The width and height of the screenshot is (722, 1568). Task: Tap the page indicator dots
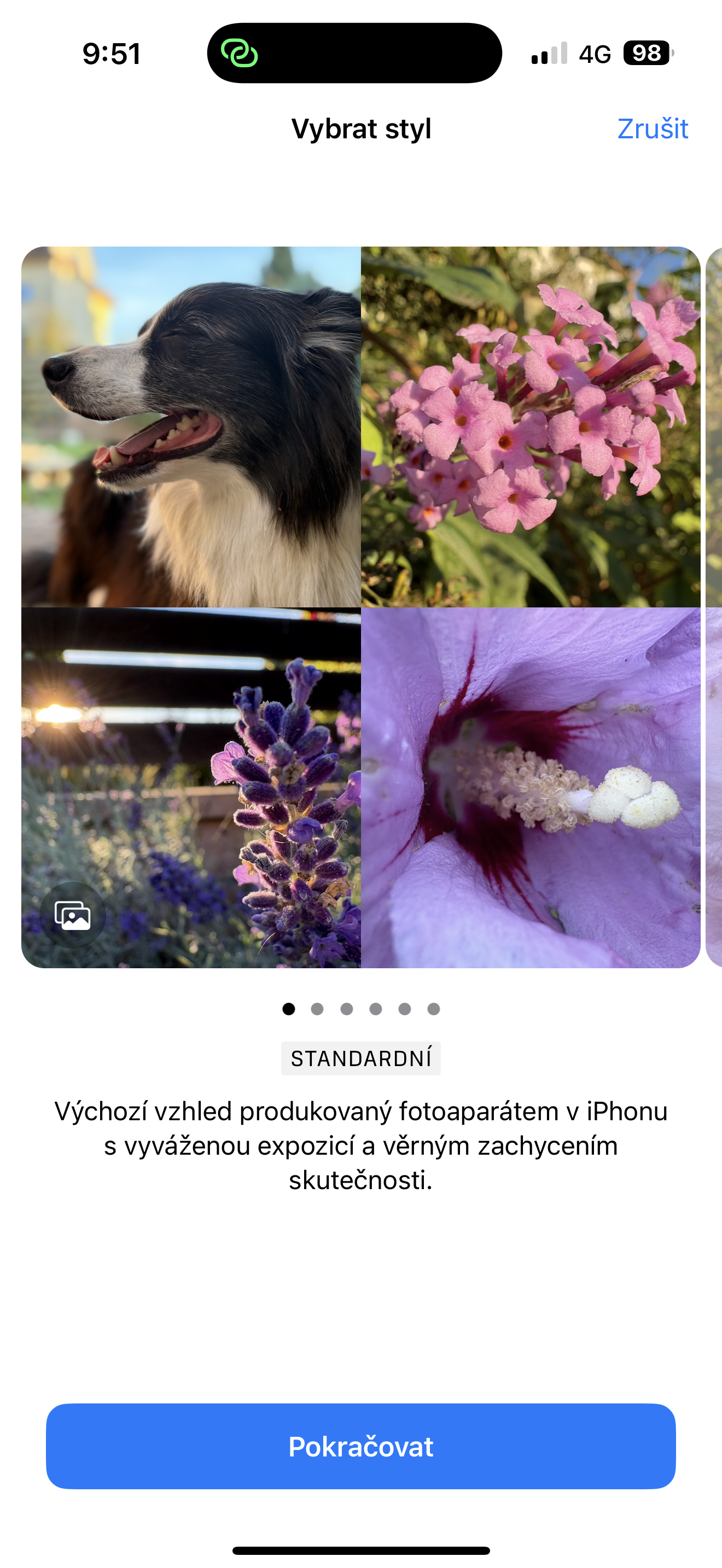tap(361, 1009)
